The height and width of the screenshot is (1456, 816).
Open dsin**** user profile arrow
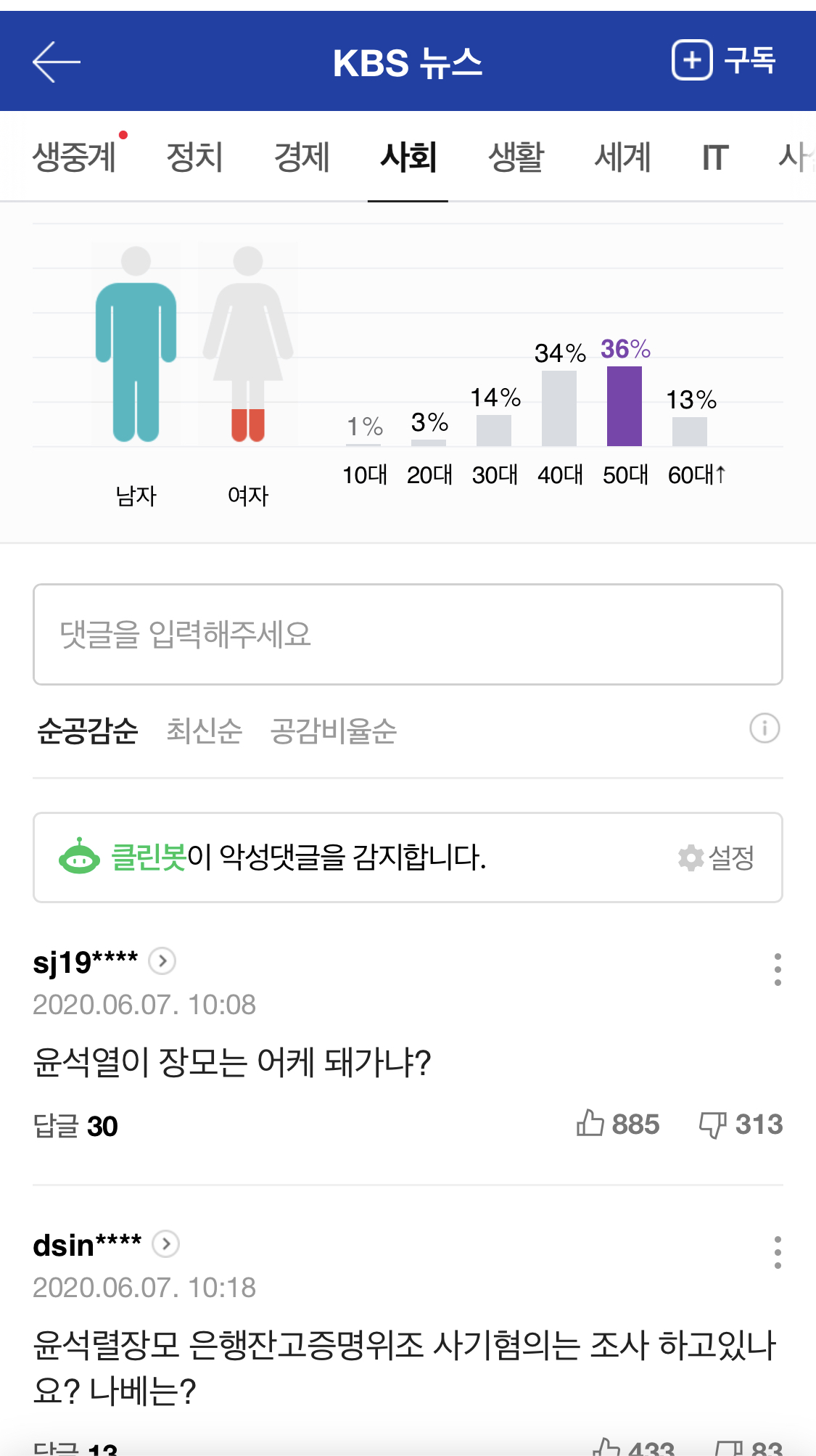click(166, 1244)
